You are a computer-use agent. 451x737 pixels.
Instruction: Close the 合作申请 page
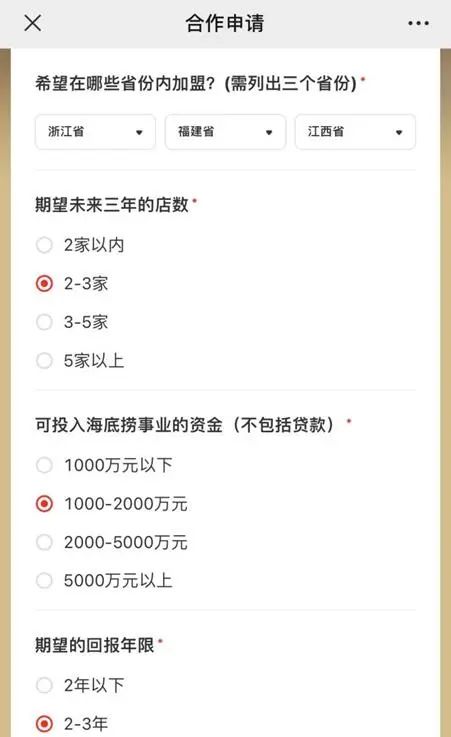32,23
